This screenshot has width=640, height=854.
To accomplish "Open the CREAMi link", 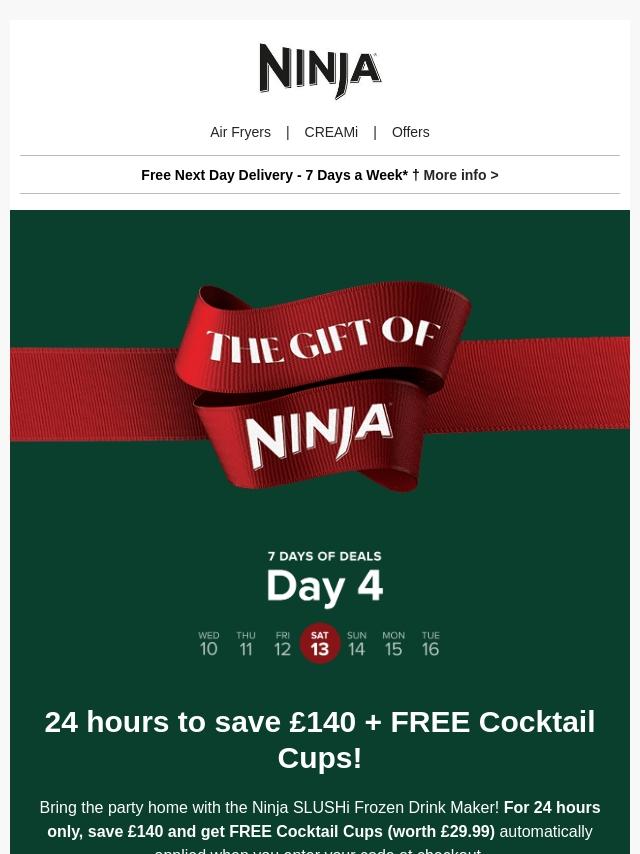I will click(x=331, y=132).
